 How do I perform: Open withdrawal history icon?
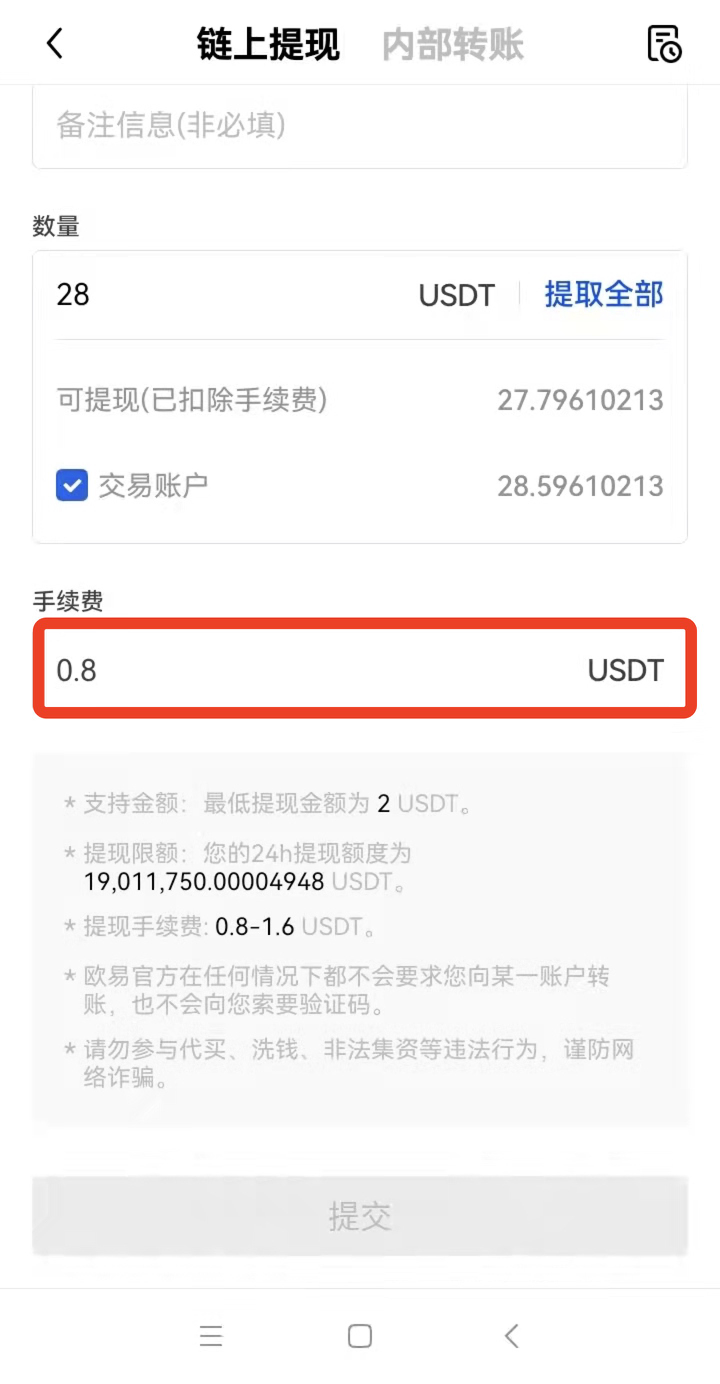point(664,44)
